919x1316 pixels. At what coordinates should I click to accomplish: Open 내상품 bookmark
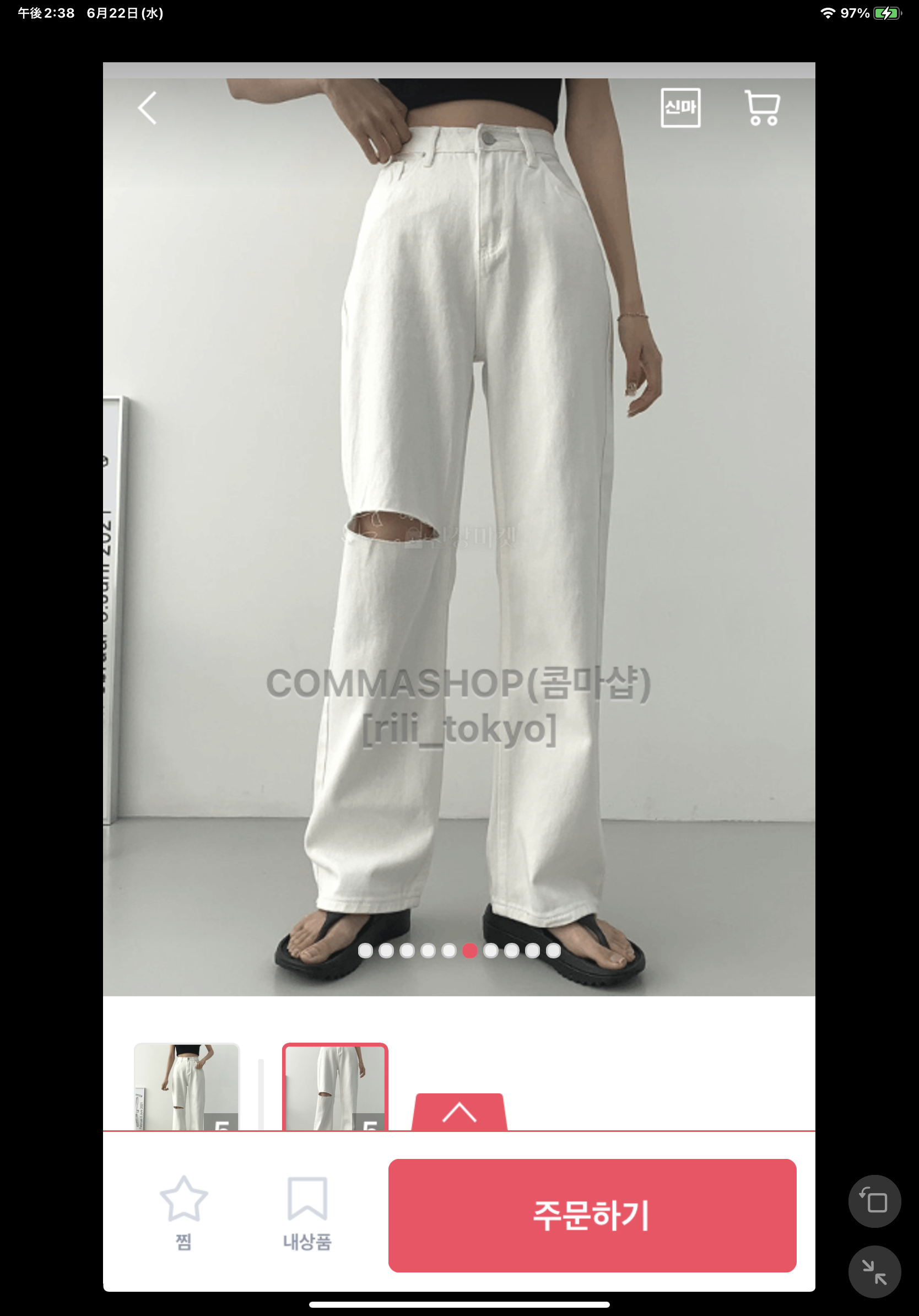[x=307, y=1212]
